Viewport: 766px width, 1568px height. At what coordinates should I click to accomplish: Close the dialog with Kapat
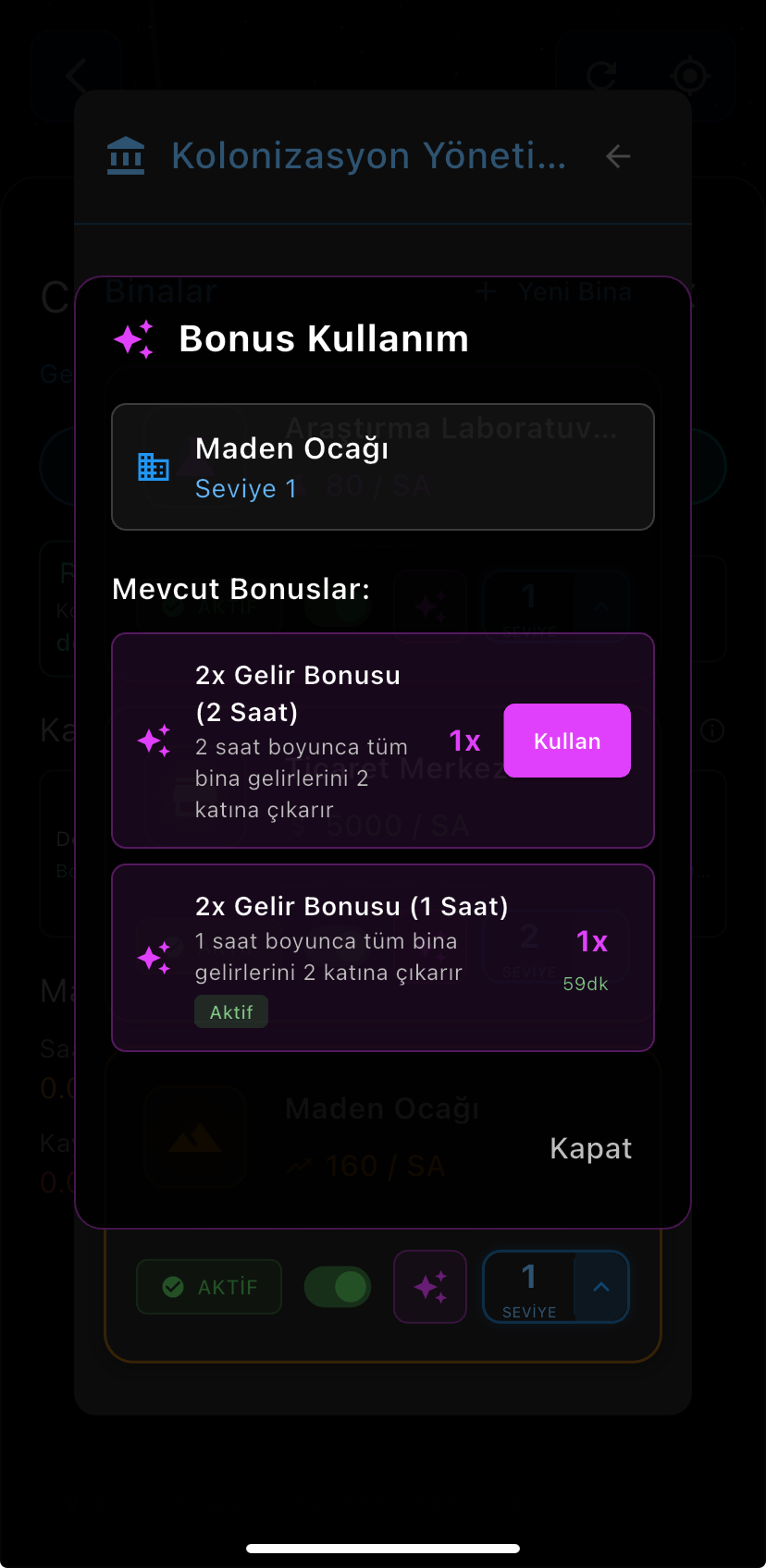coord(590,1147)
